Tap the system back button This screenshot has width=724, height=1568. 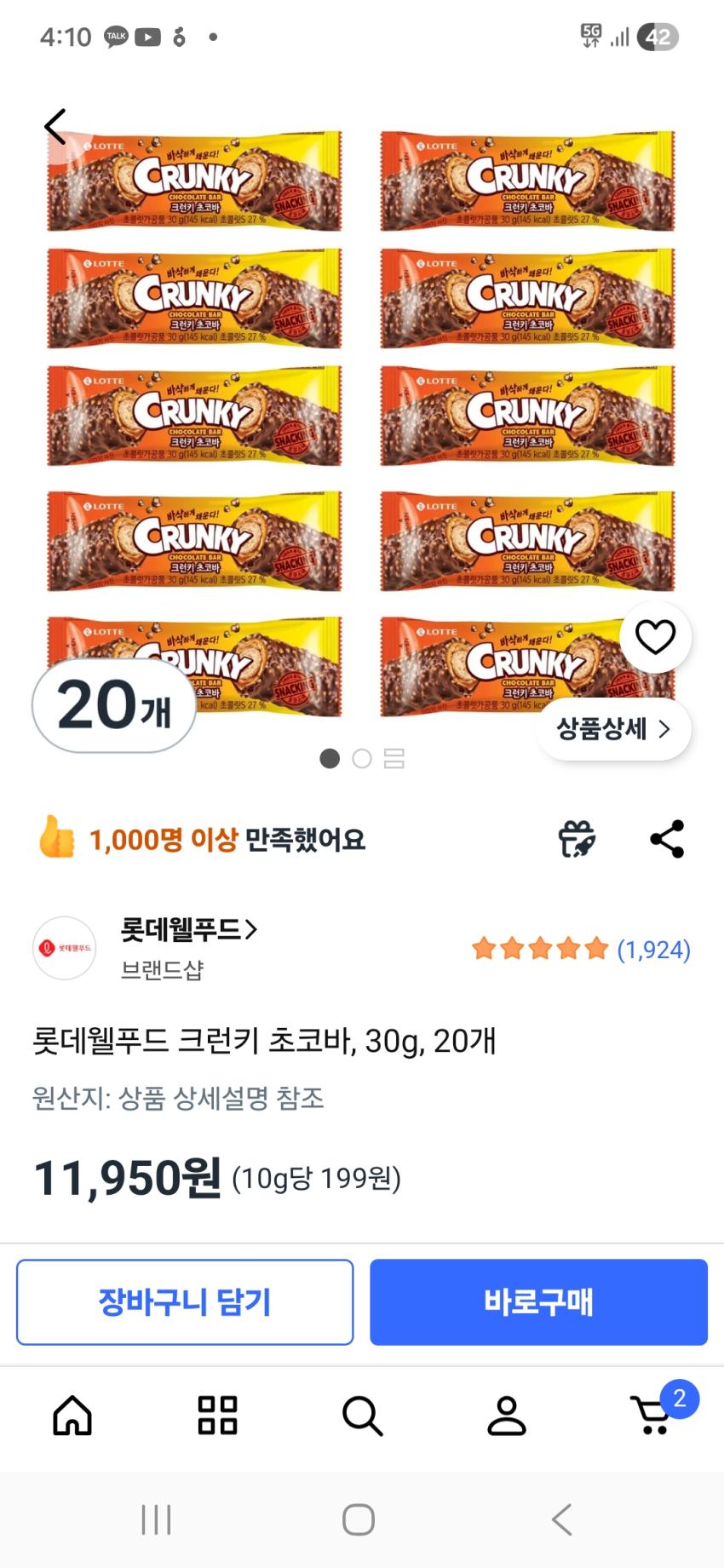pos(561,1519)
